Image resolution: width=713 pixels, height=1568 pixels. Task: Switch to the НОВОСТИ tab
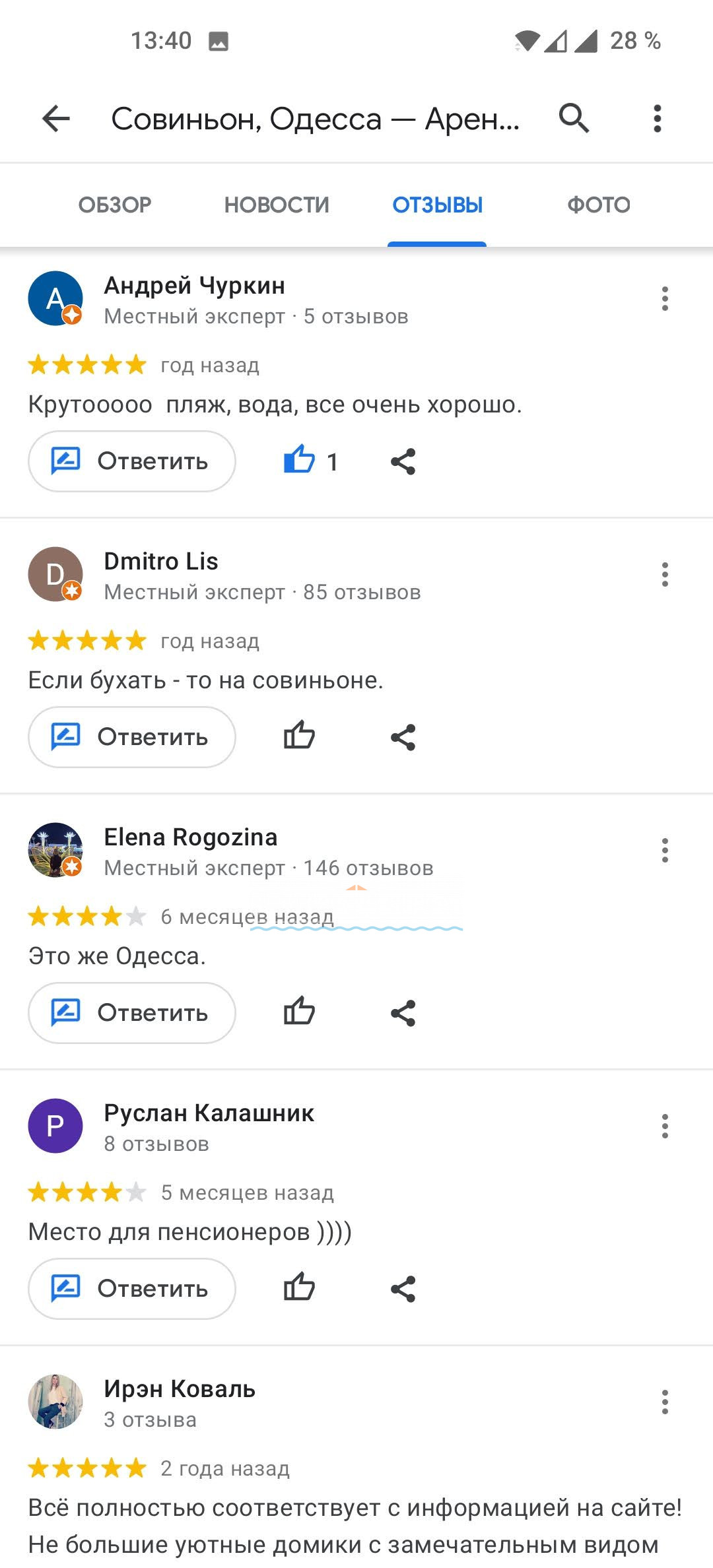tap(277, 205)
